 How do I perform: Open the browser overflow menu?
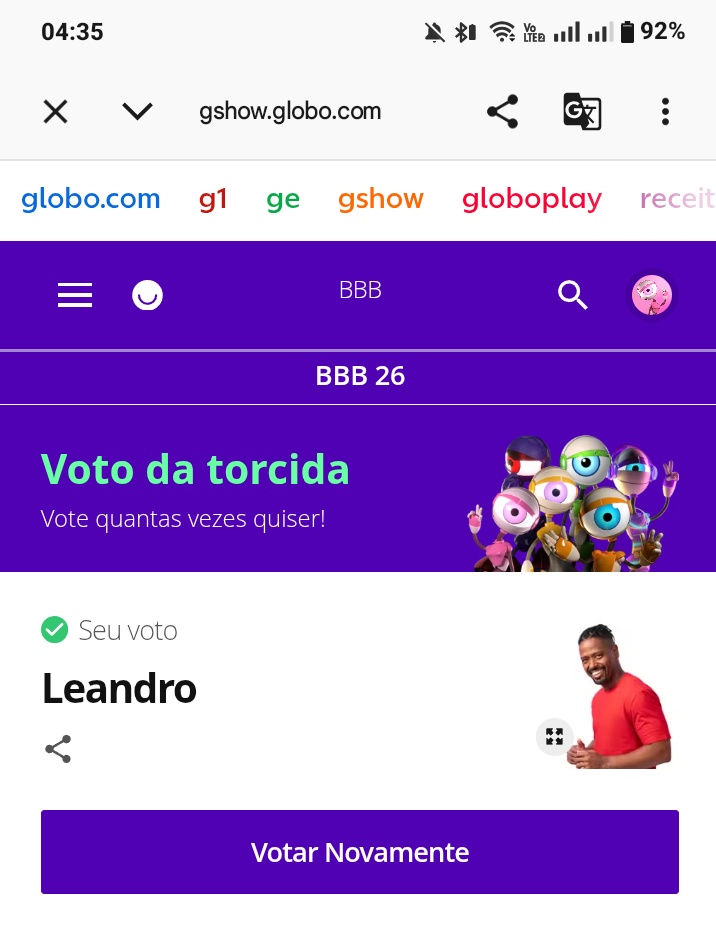click(665, 112)
